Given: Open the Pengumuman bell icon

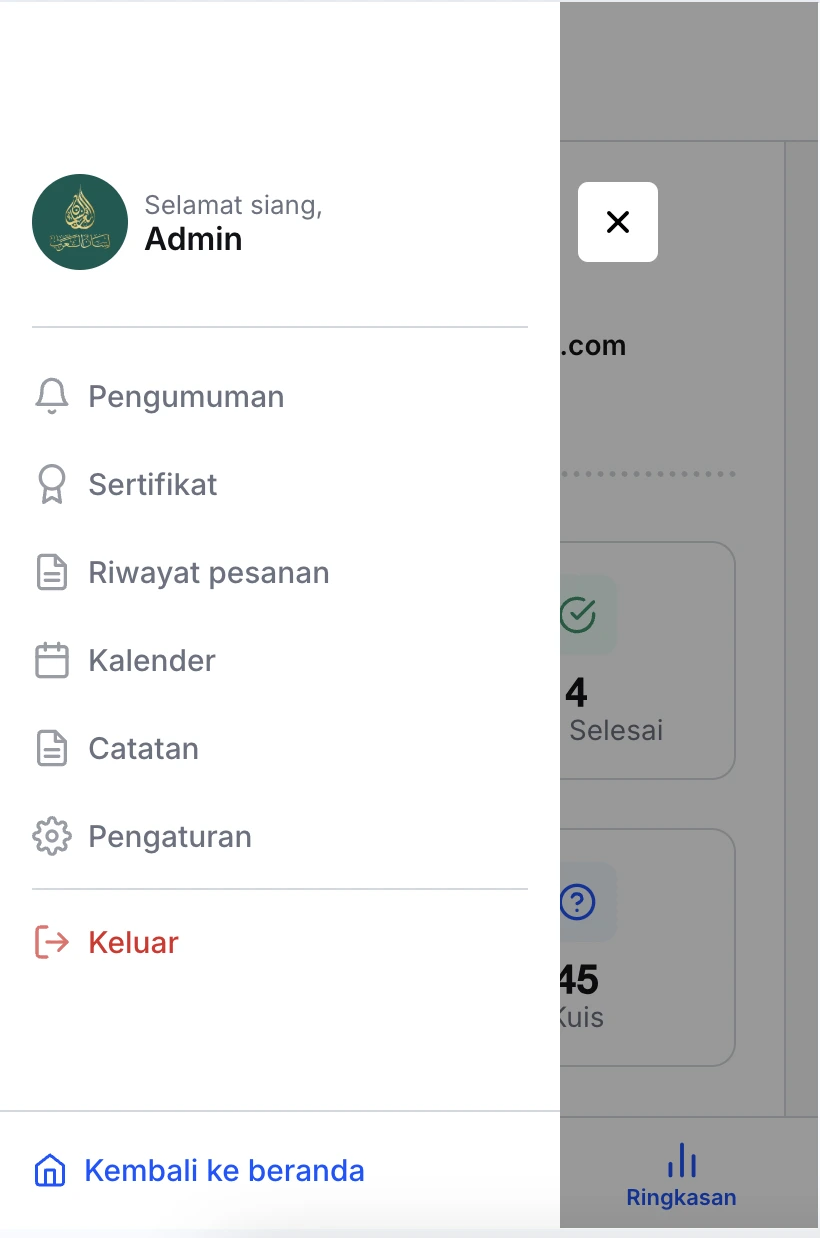Looking at the screenshot, I should [x=51, y=396].
